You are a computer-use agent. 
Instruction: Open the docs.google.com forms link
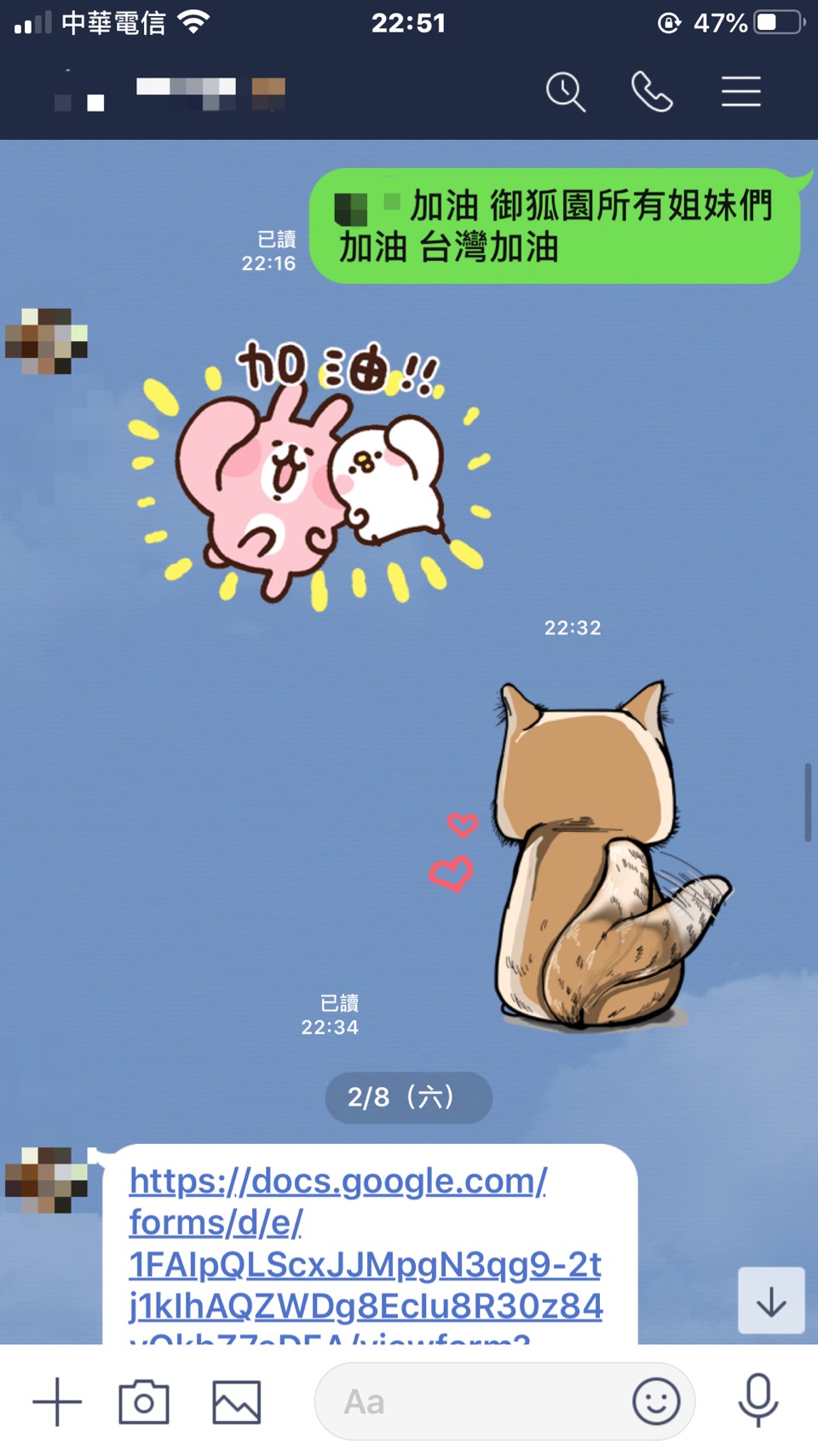click(x=365, y=1243)
